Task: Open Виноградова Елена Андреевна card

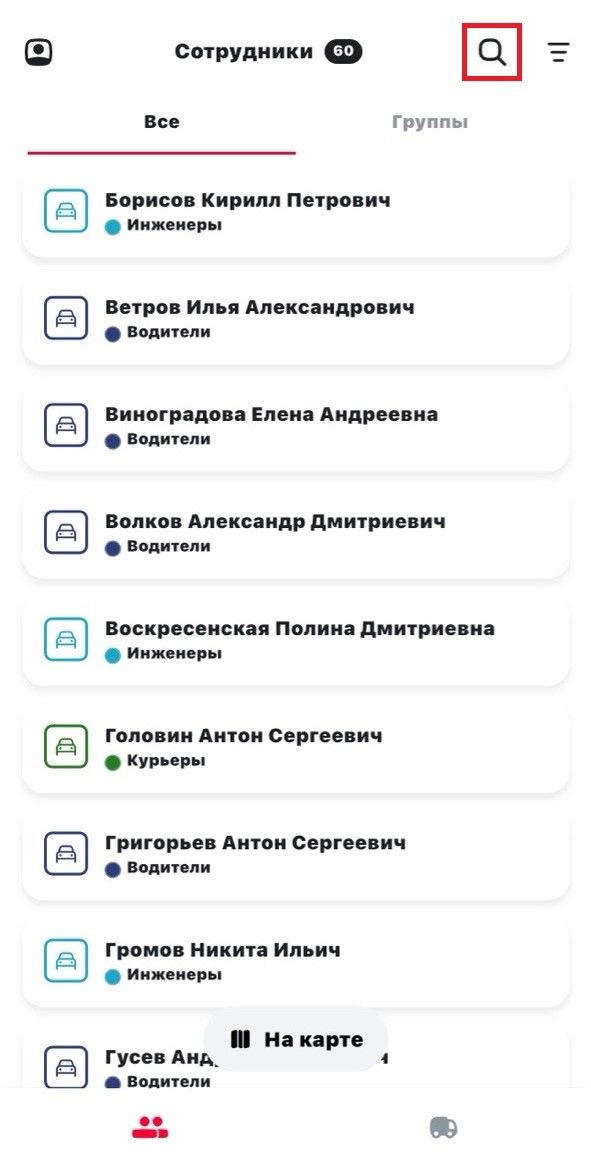Action: click(296, 426)
